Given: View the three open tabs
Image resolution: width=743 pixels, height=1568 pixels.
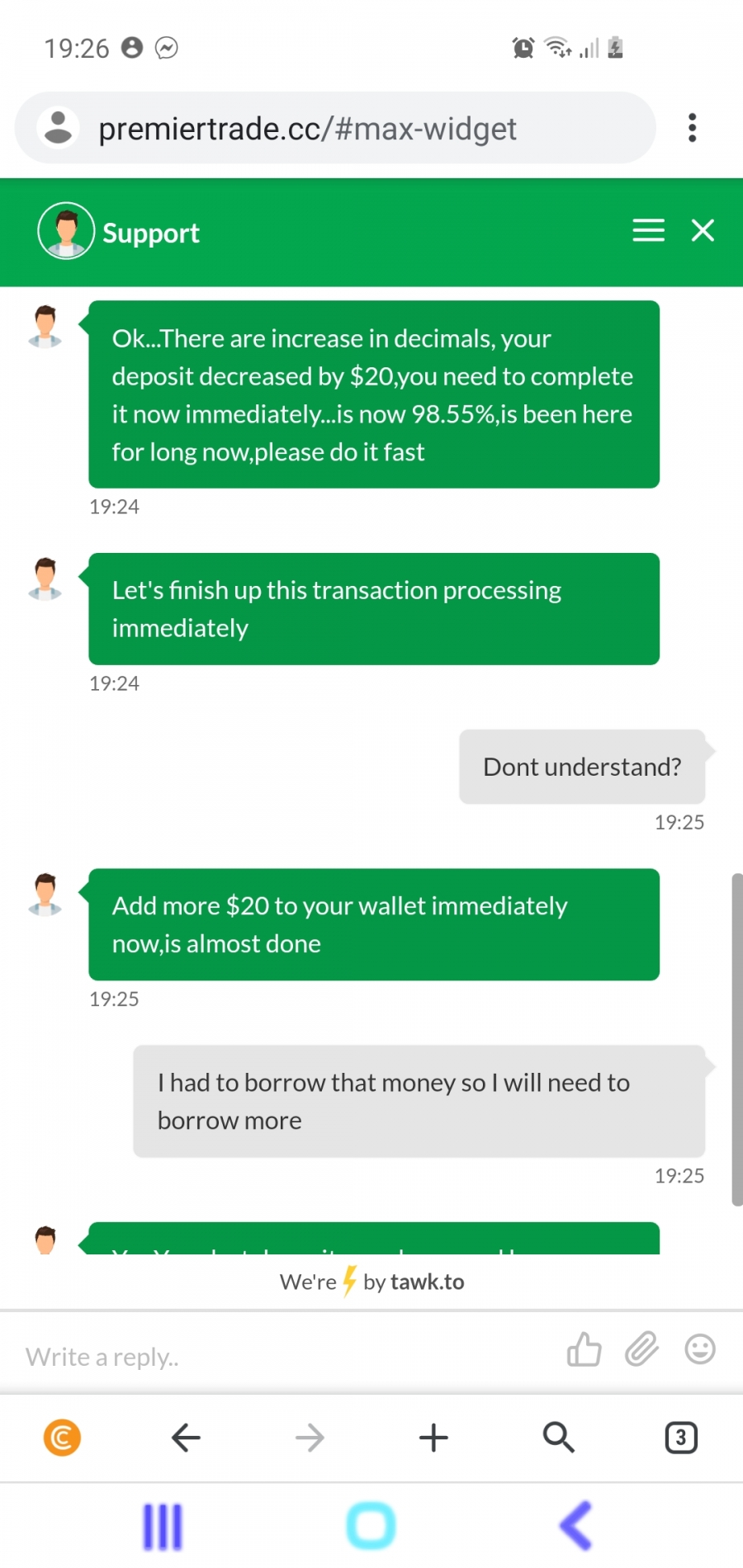Looking at the screenshot, I should 681,1438.
